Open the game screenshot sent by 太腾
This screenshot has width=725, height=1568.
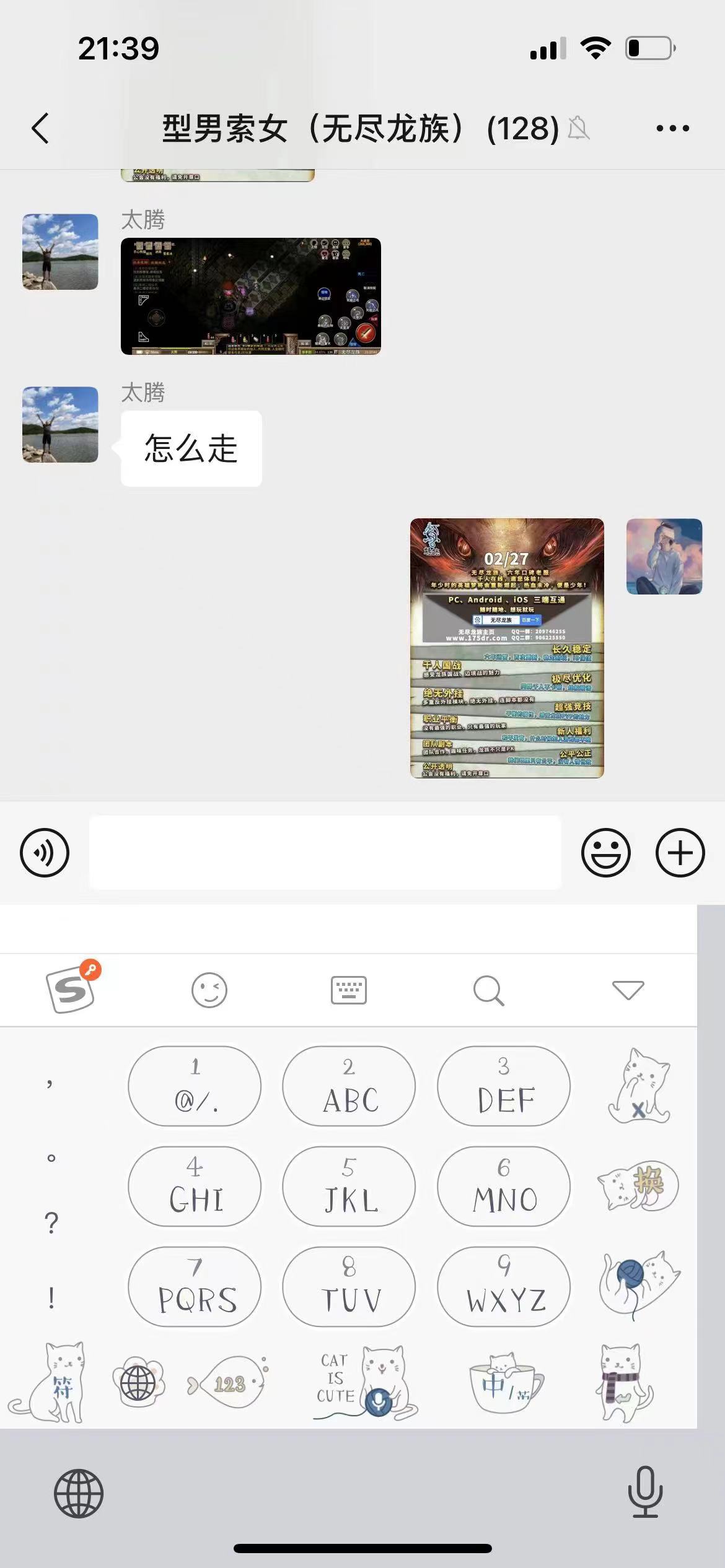click(250, 296)
